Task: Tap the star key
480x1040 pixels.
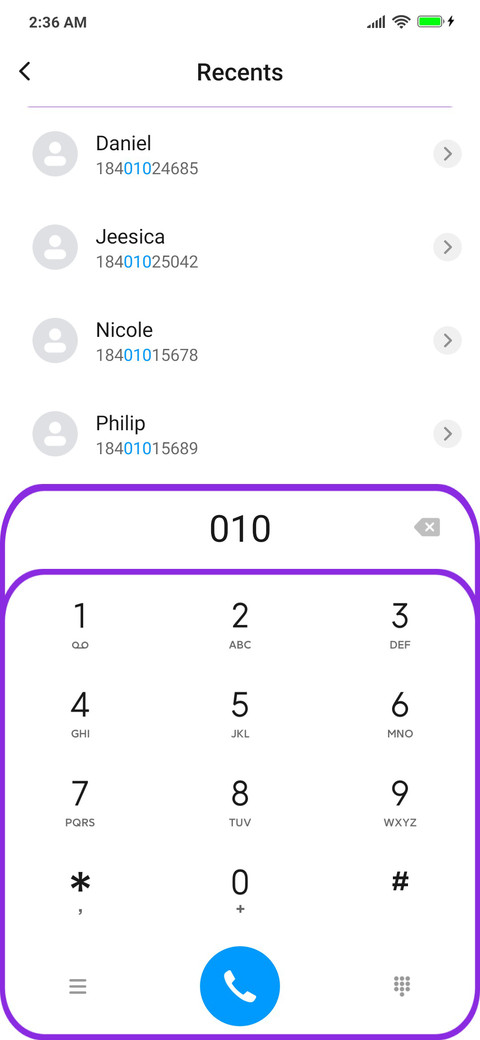Action: click(x=80, y=892)
